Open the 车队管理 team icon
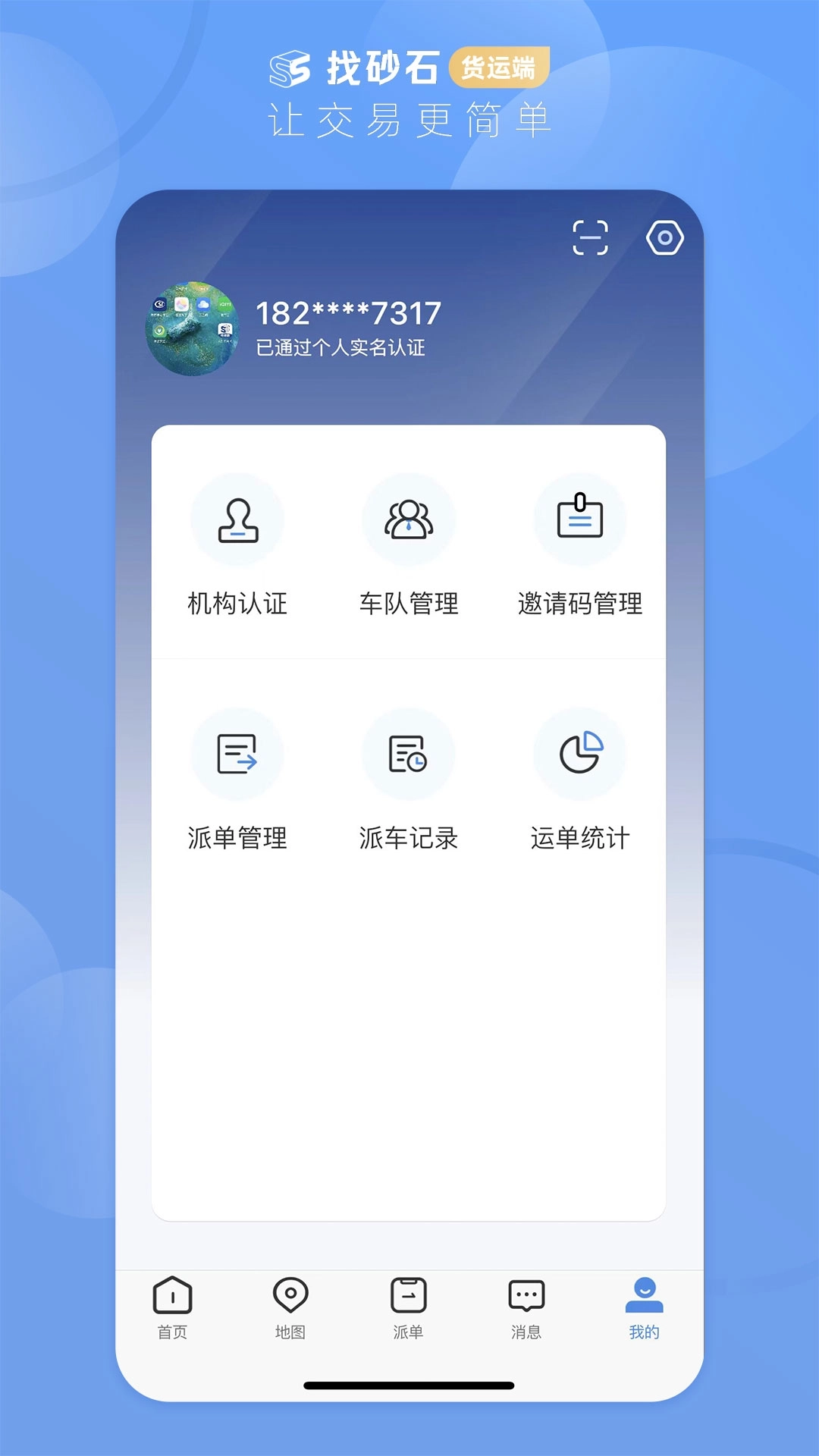This screenshot has width=819, height=1456. coord(409,519)
